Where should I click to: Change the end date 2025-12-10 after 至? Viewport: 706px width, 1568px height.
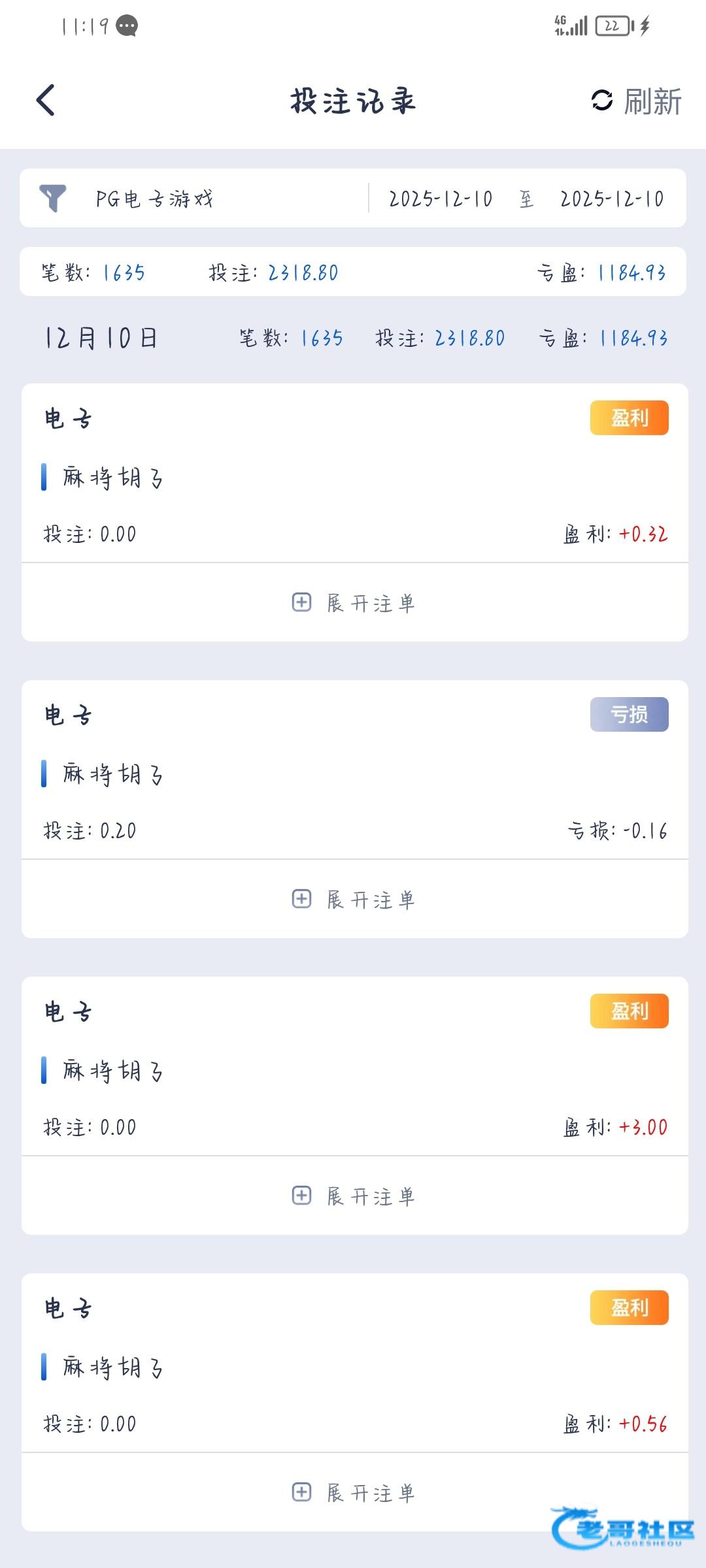pyautogui.click(x=612, y=199)
